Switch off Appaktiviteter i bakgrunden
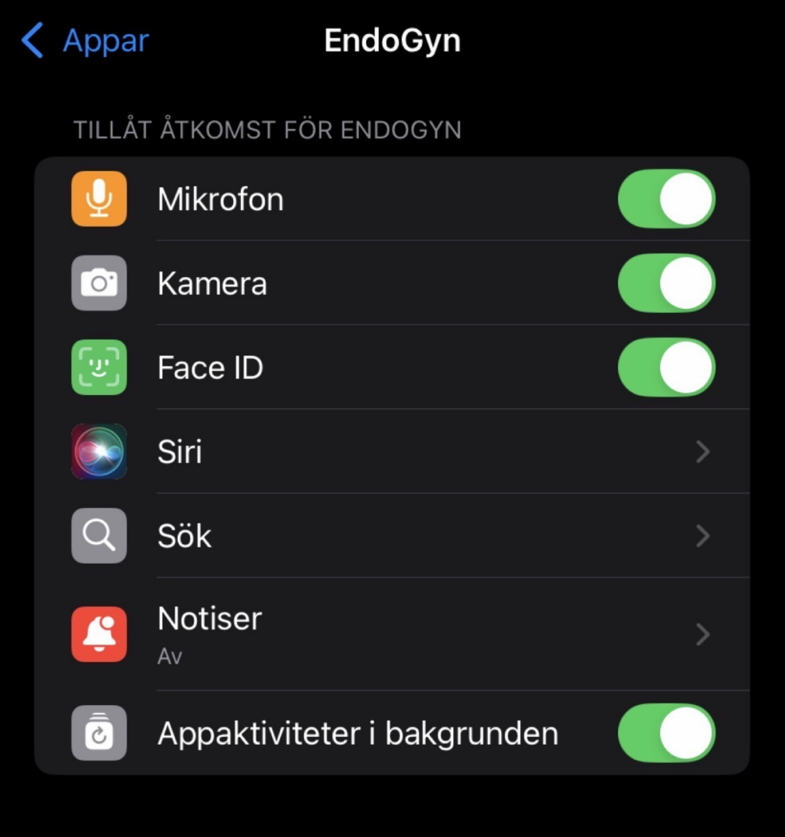Image resolution: width=785 pixels, height=837 pixels. tap(666, 733)
